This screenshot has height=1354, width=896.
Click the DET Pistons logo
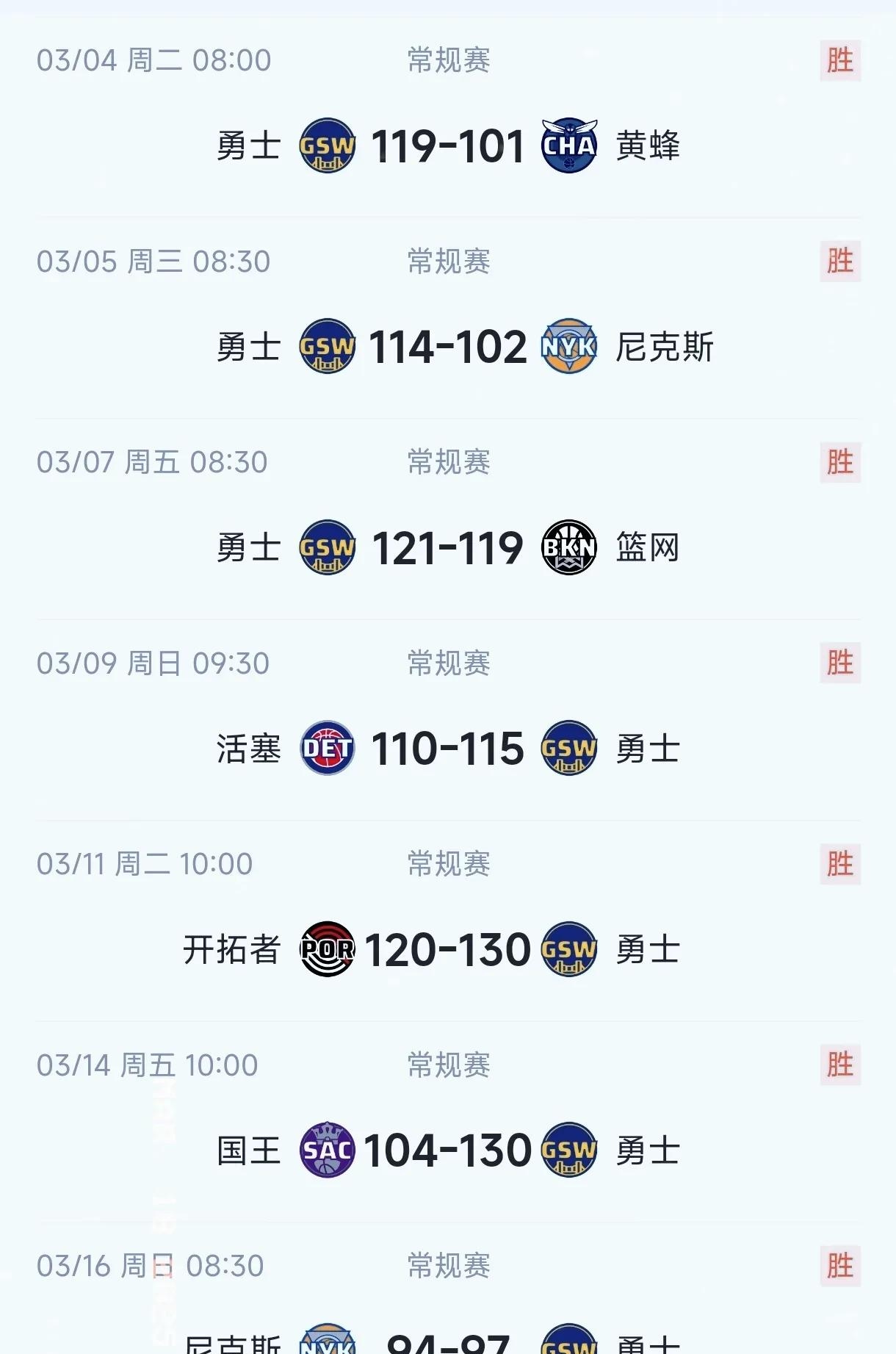[328, 749]
